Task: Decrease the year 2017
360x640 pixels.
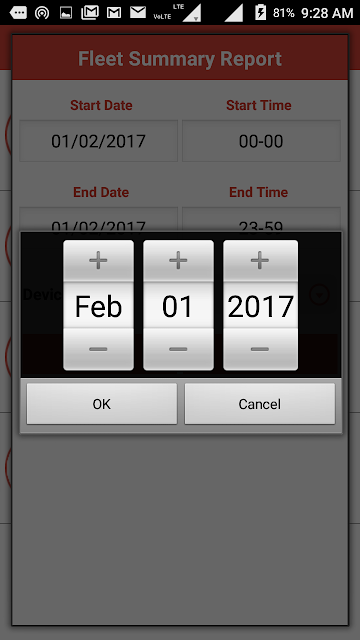Action: pyautogui.click(x=260, y=349)
